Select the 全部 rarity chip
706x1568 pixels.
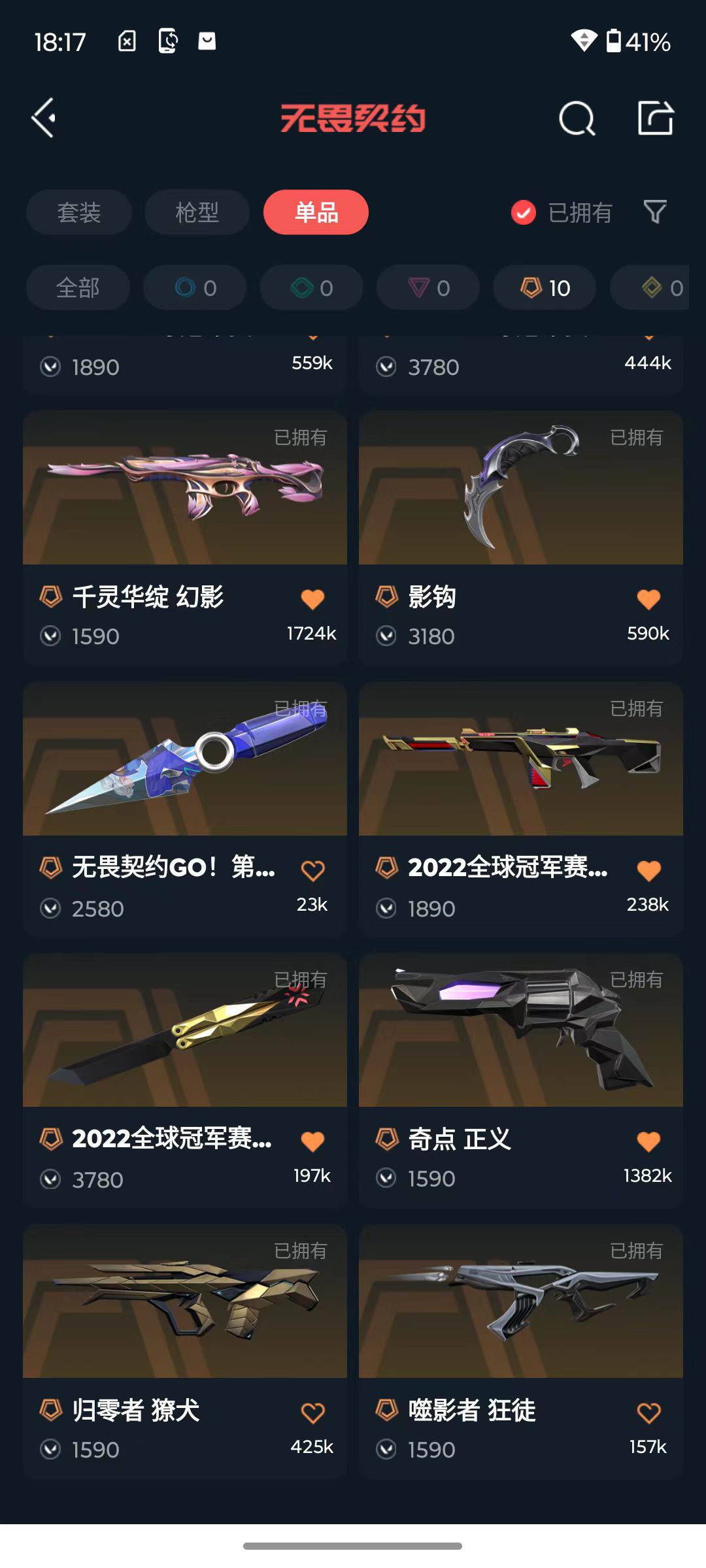pyautogui.click(x=78, y=287)
